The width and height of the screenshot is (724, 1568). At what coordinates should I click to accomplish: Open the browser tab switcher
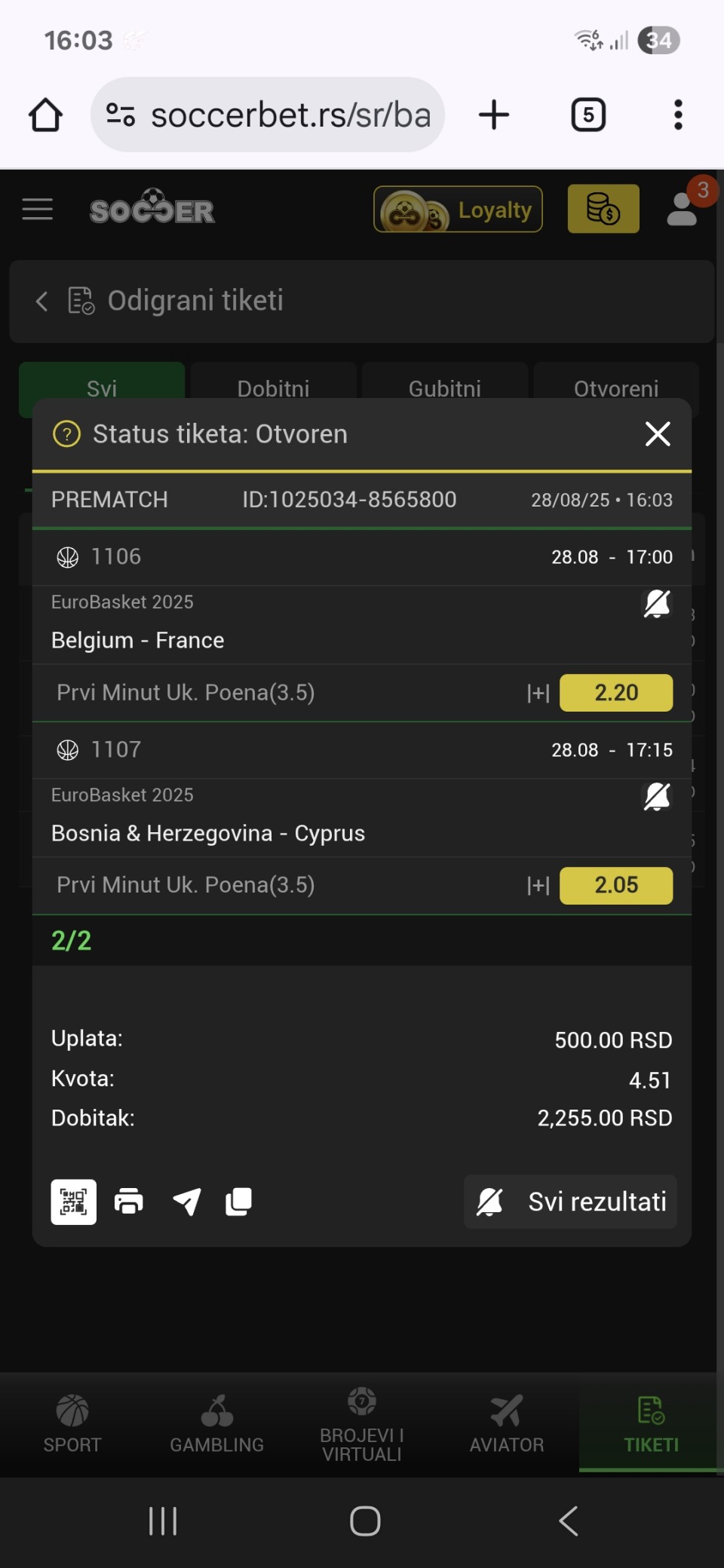click(x=588, y=115)
